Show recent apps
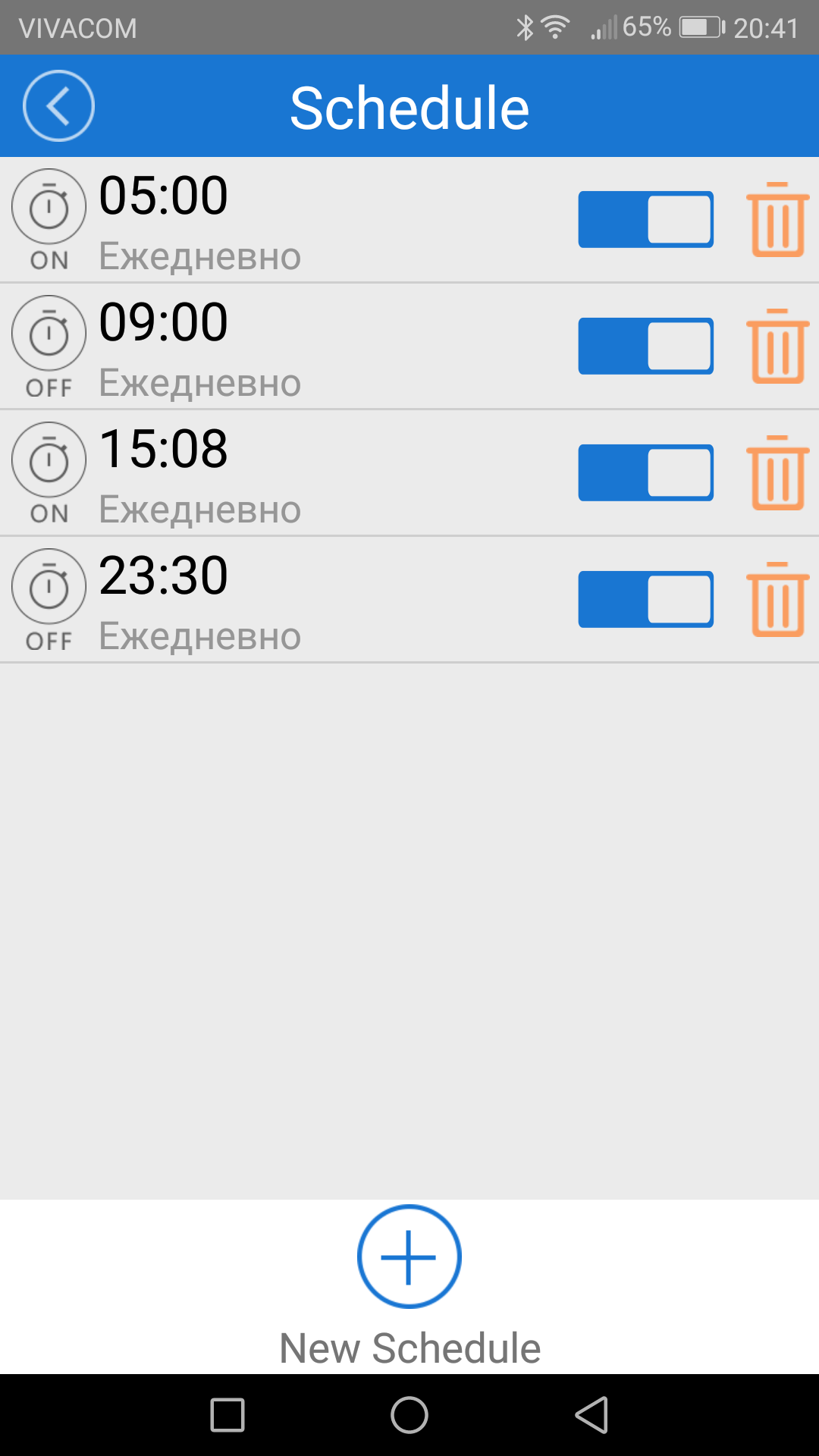 coord(227,1415)
